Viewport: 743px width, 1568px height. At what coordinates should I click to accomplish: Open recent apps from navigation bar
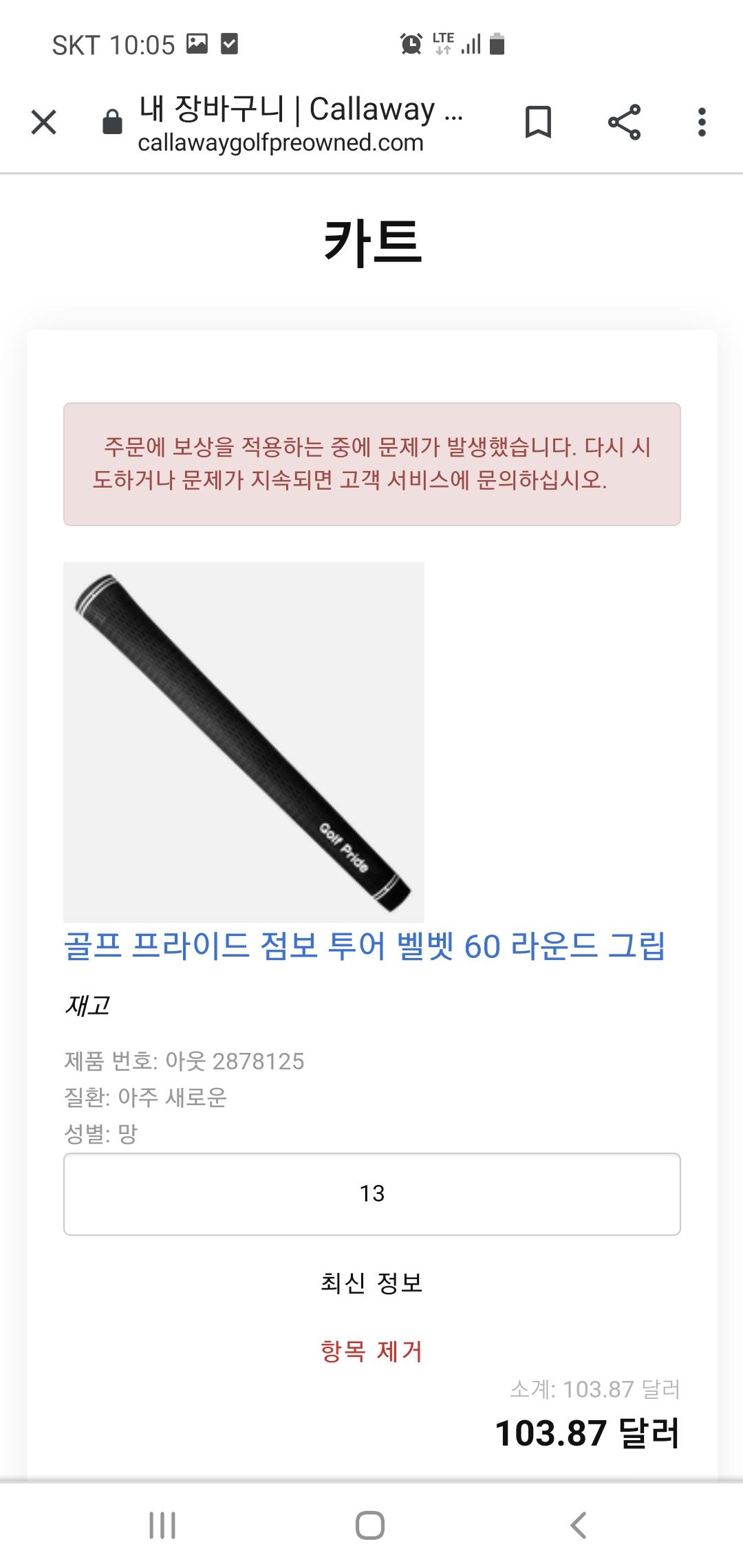click(x=162, y=1525)
